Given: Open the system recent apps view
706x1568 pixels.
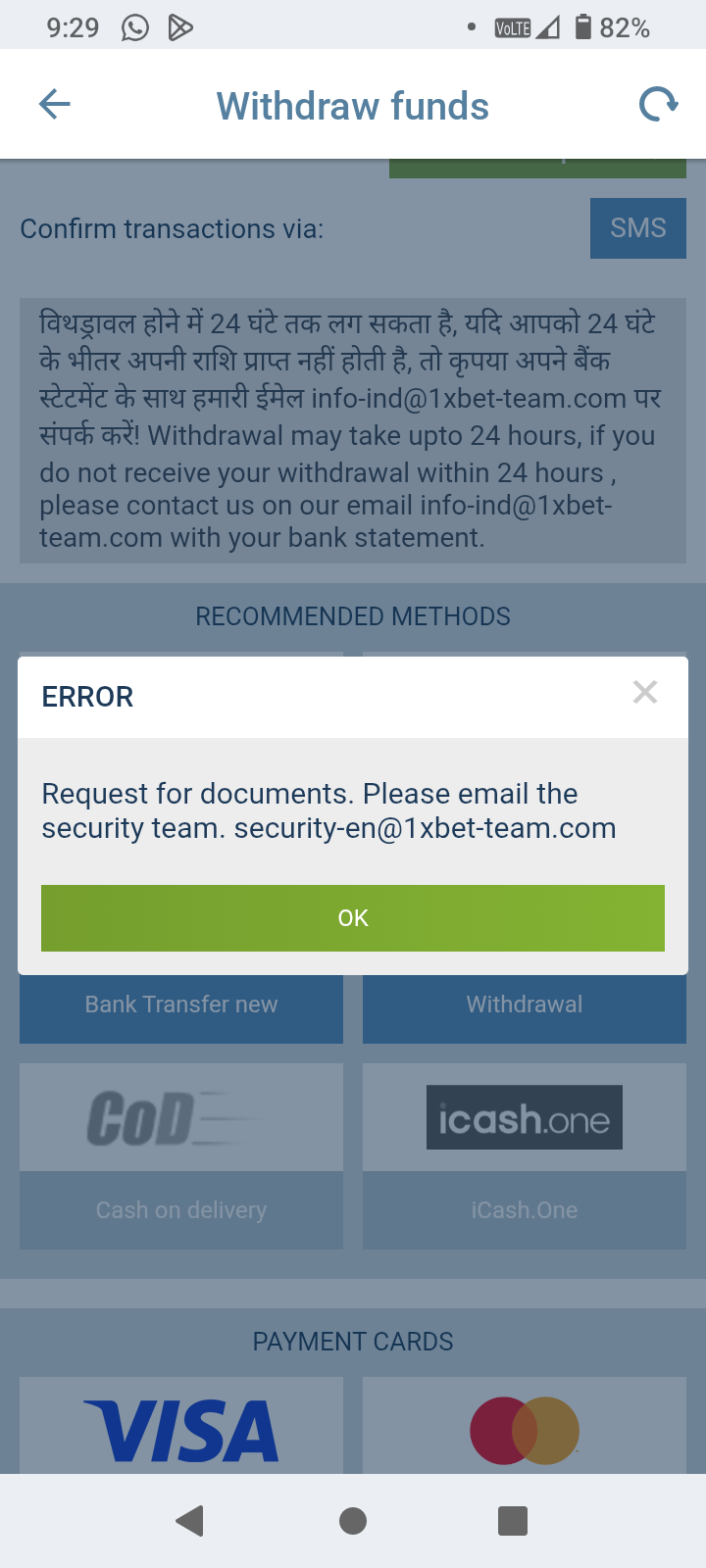Looking at the screenshot, I should click(x=513, y=1521).
